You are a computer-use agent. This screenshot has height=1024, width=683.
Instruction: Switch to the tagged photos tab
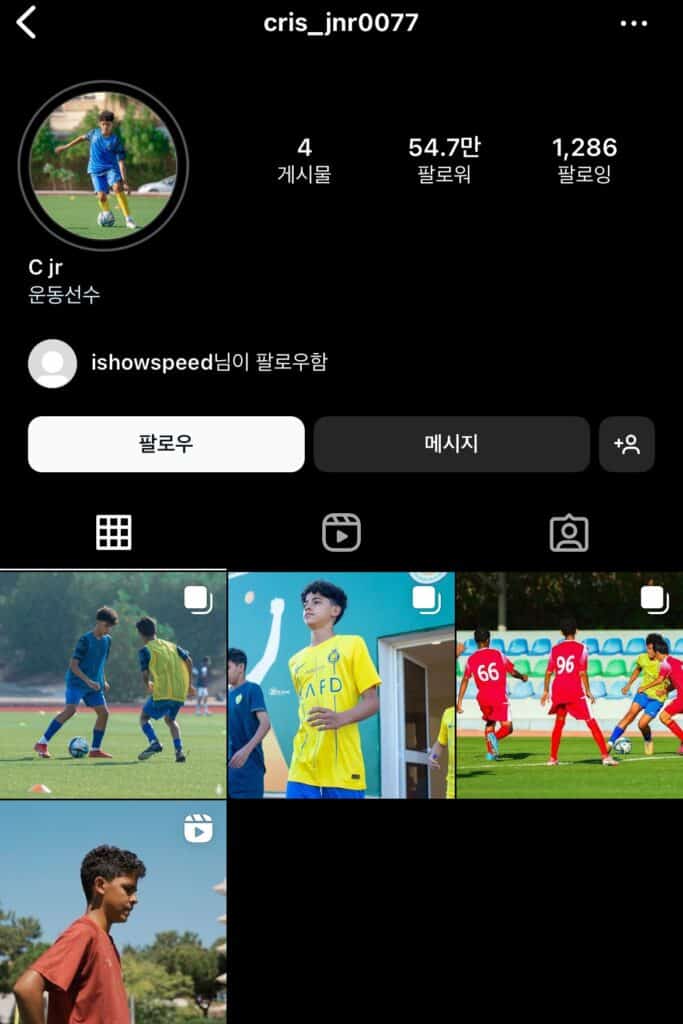tap(569, 532)
